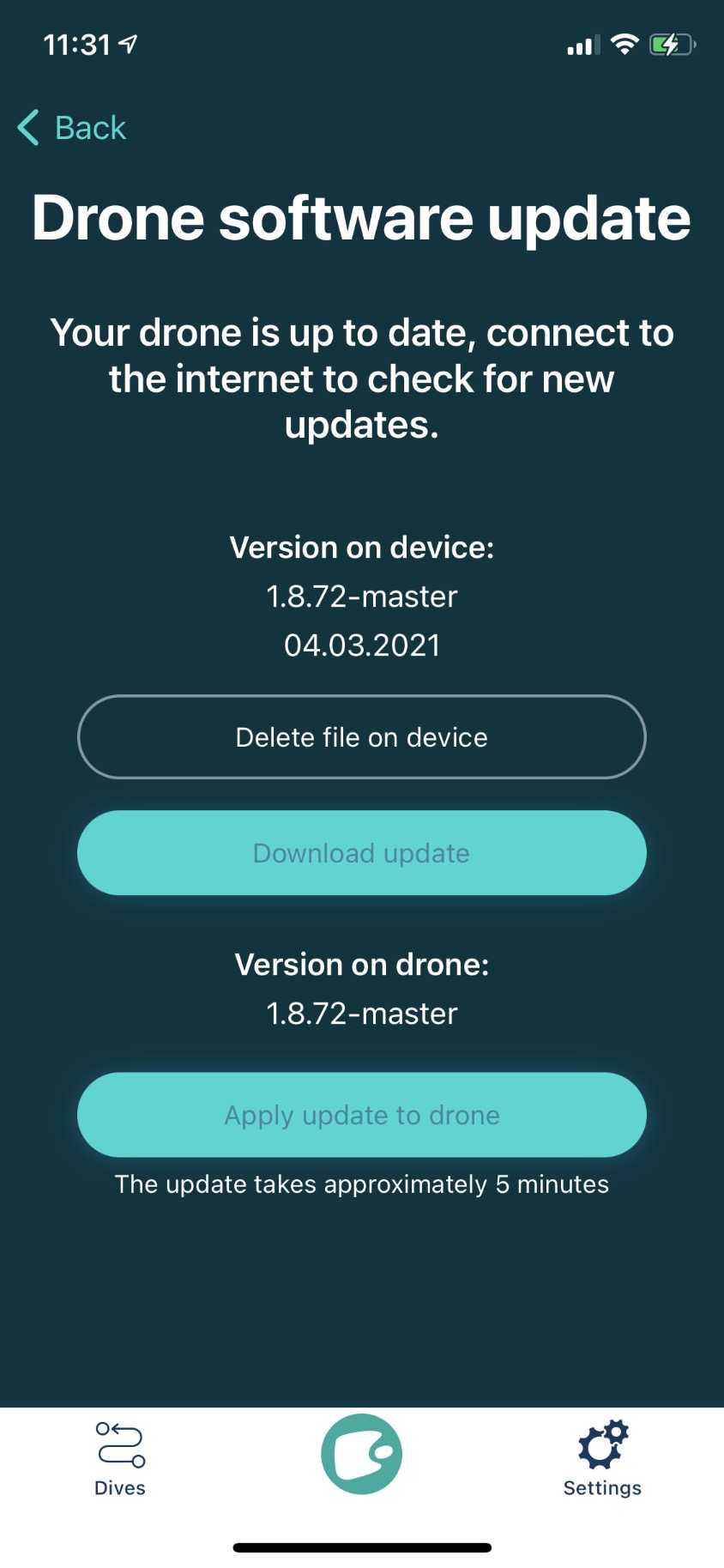Switch to the Dives tab

click(120, 1460)
